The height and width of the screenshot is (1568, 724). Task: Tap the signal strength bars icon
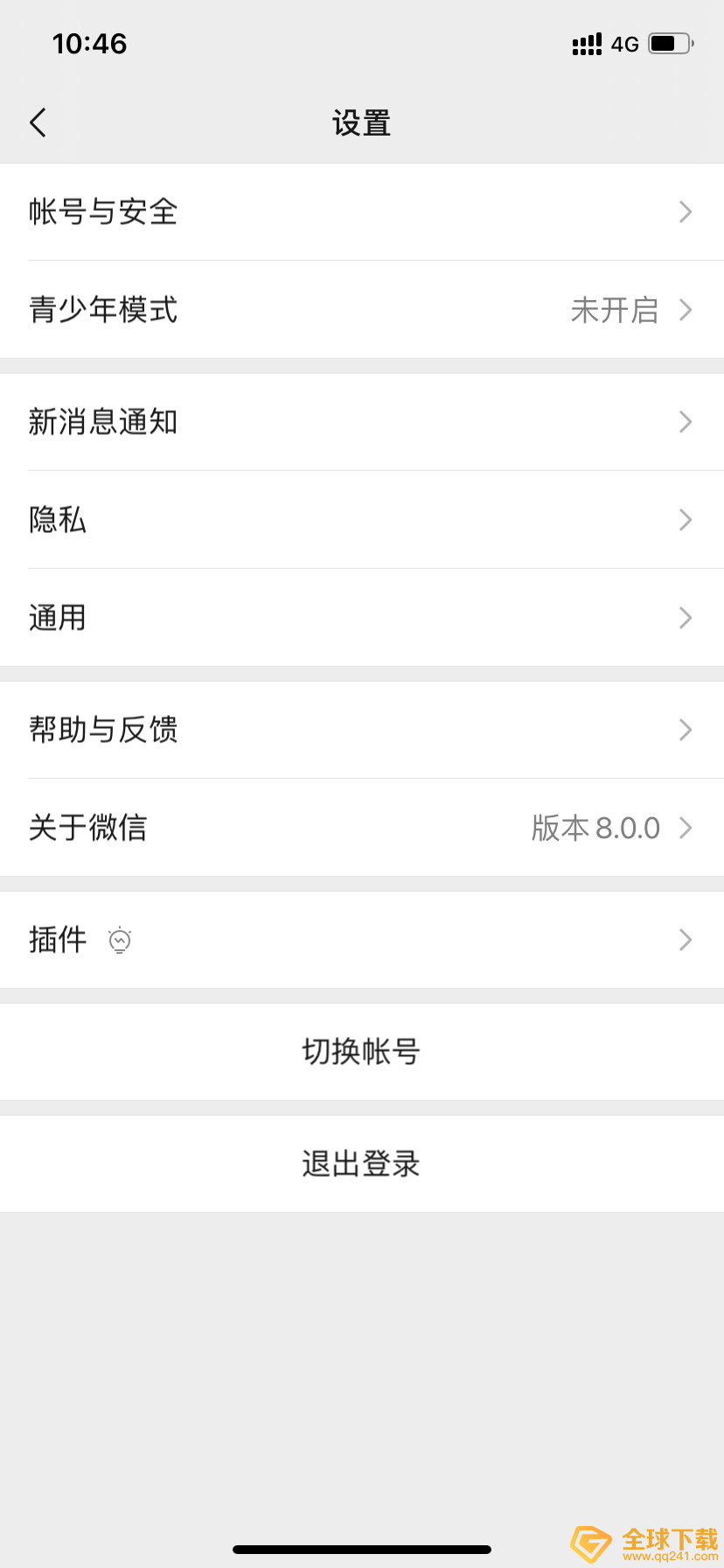click(x=586, y=42)
